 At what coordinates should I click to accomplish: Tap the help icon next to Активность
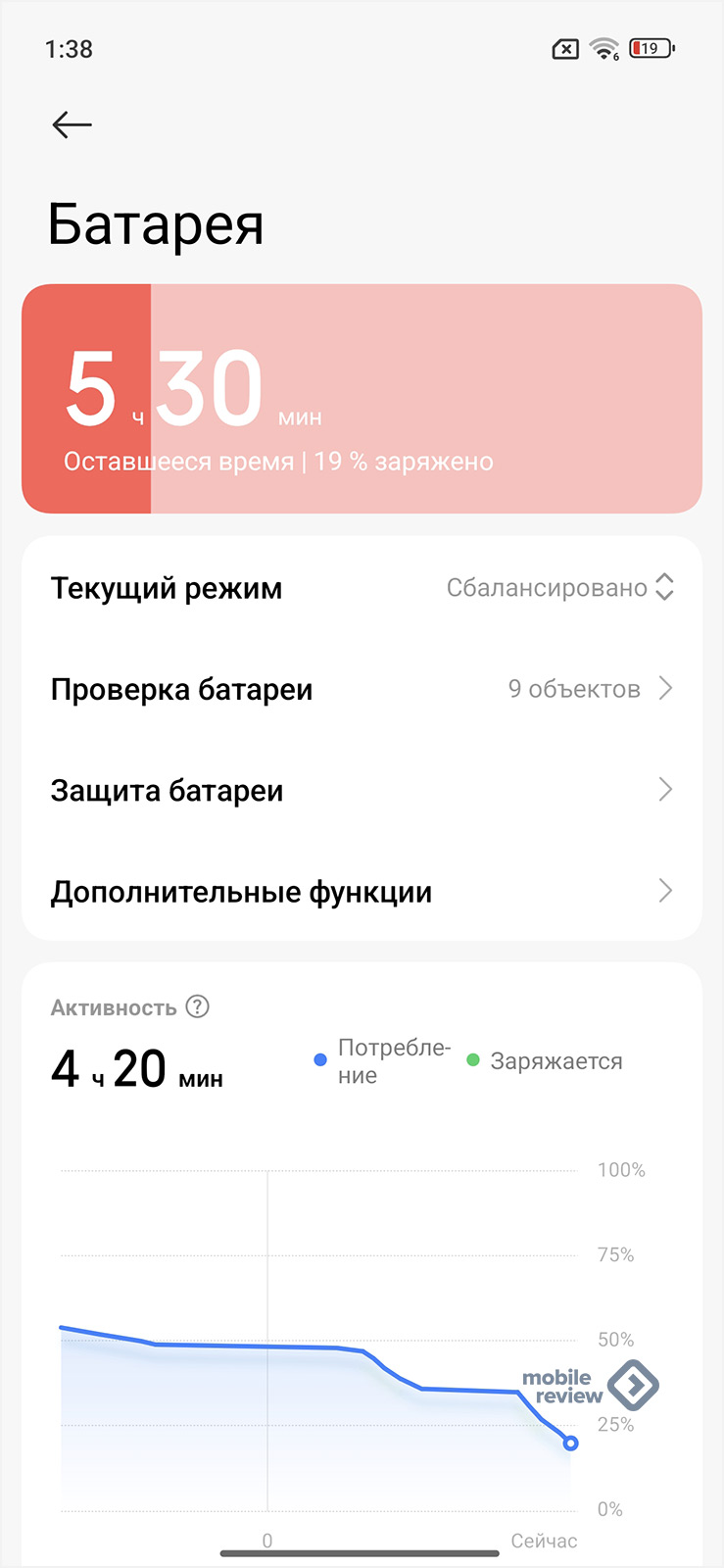click(x=198, y=1006)
